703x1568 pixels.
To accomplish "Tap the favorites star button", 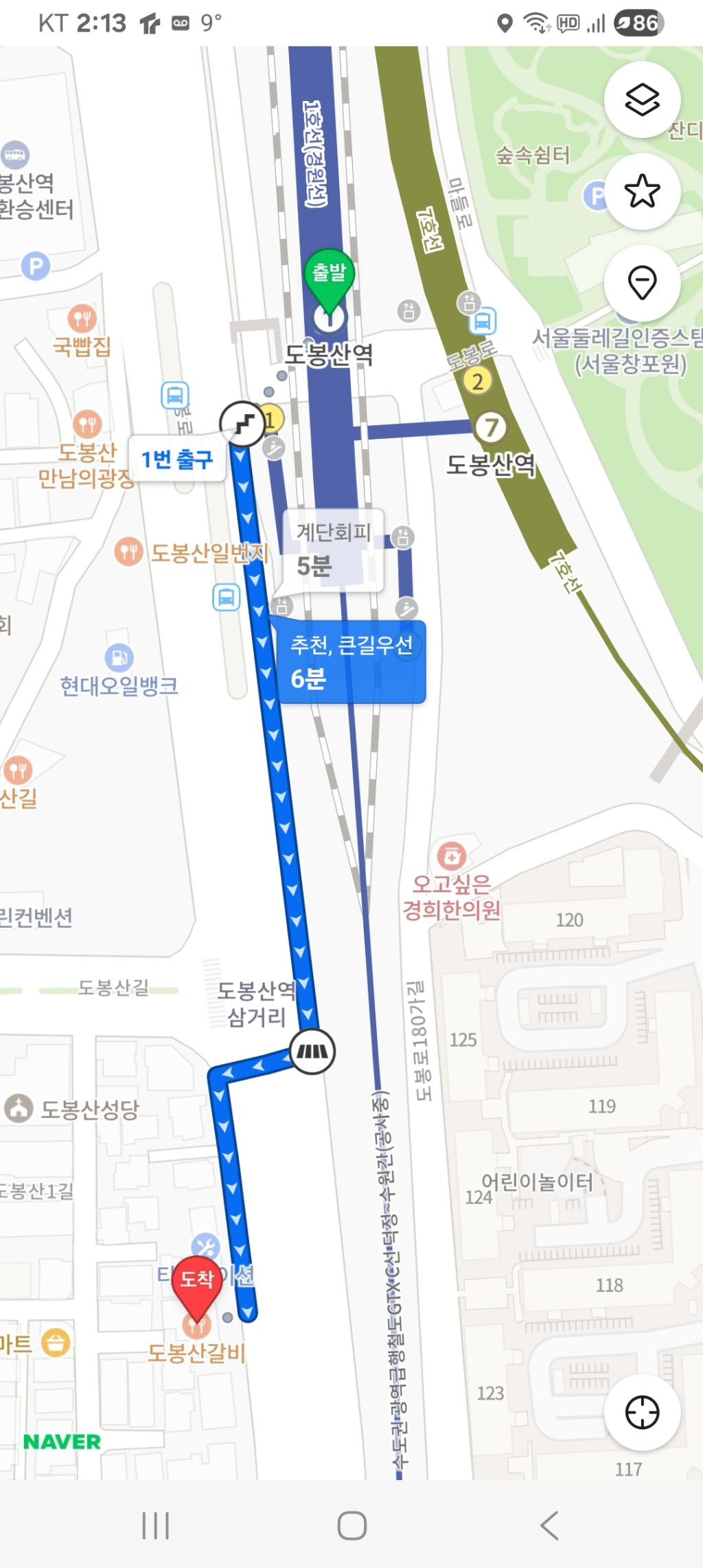I will pos(642,191).
